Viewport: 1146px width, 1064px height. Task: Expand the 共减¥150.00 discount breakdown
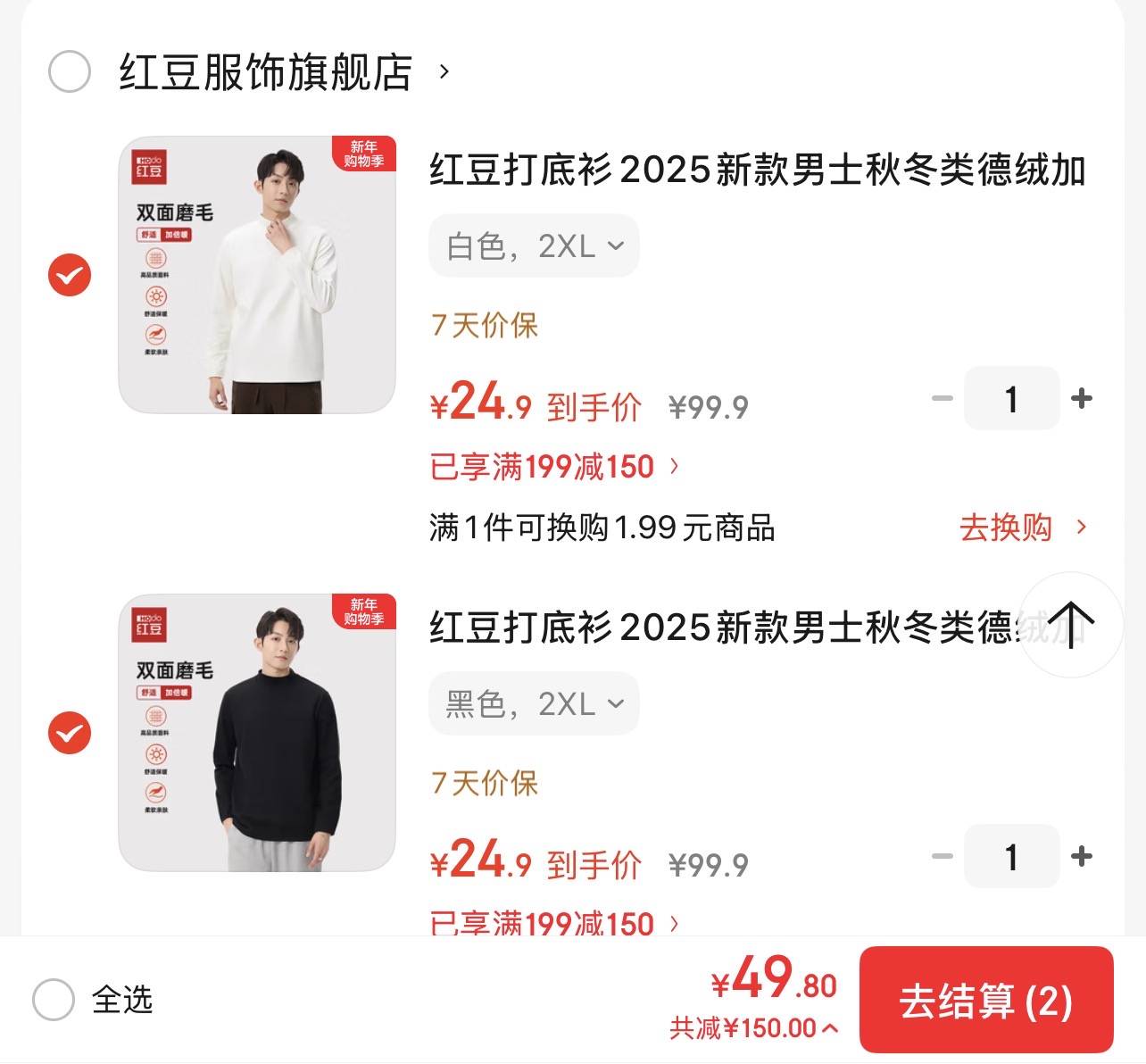point(754,1028)
